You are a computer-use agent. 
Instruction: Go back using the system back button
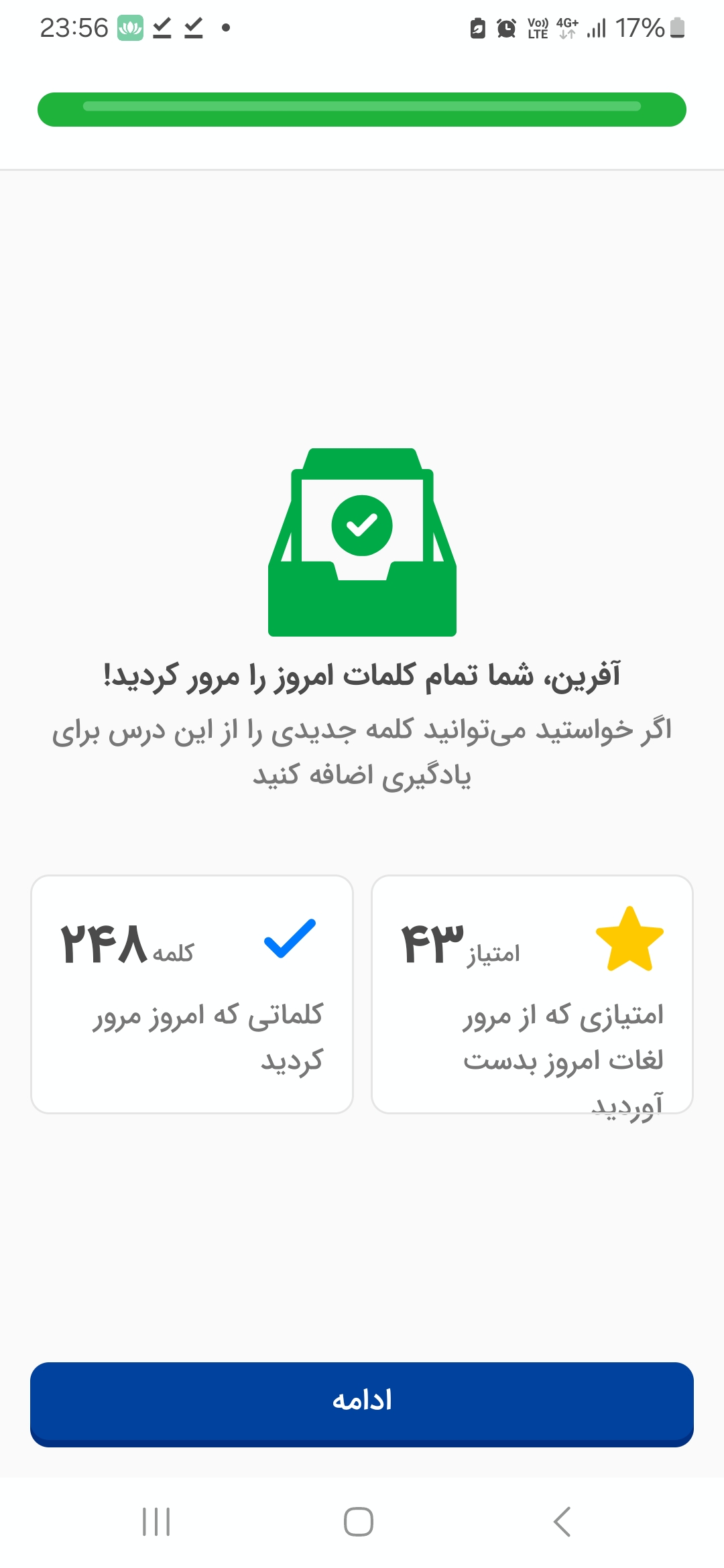pos(562,1522)
